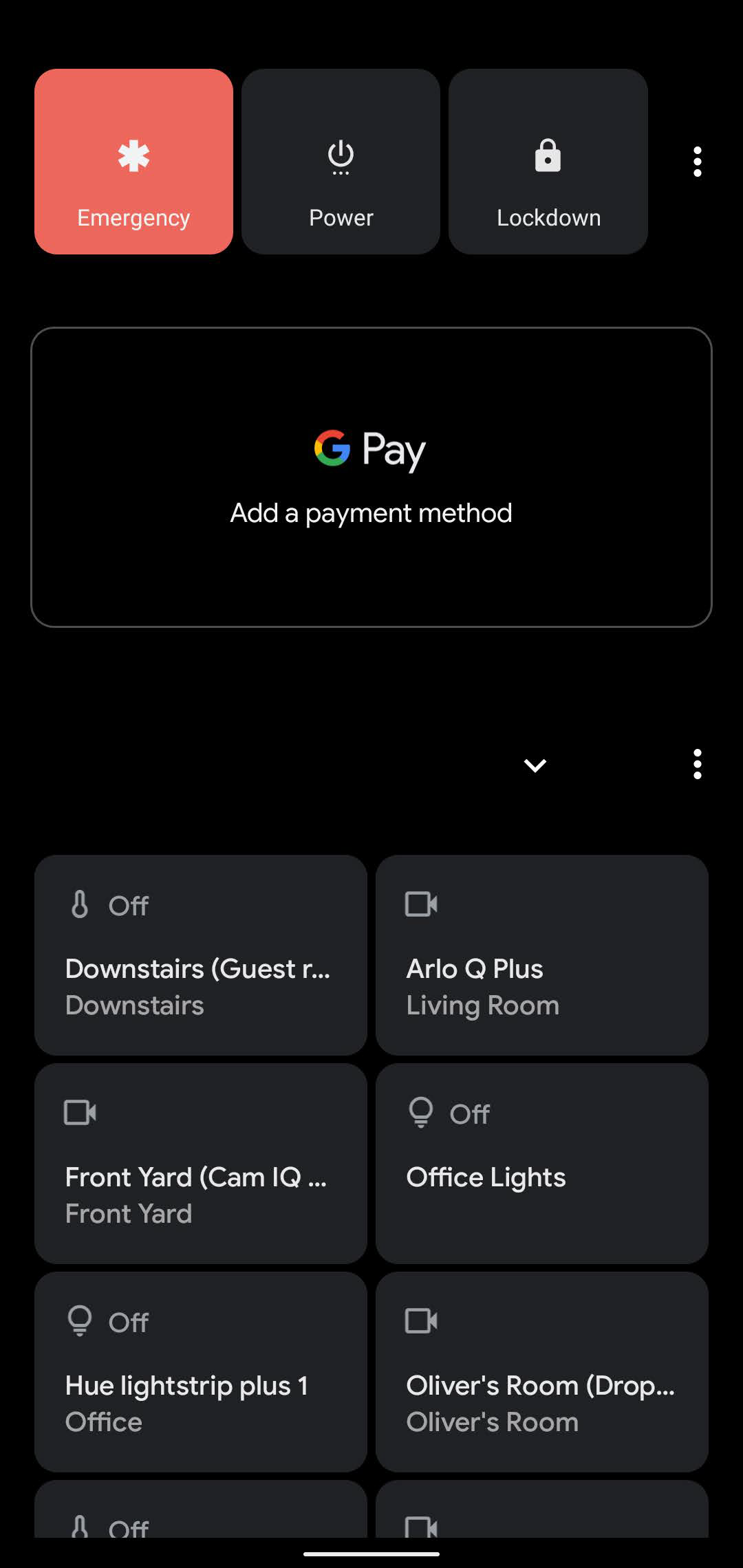Tap the Hue lightstrip Office tile

coord(200,1369)
